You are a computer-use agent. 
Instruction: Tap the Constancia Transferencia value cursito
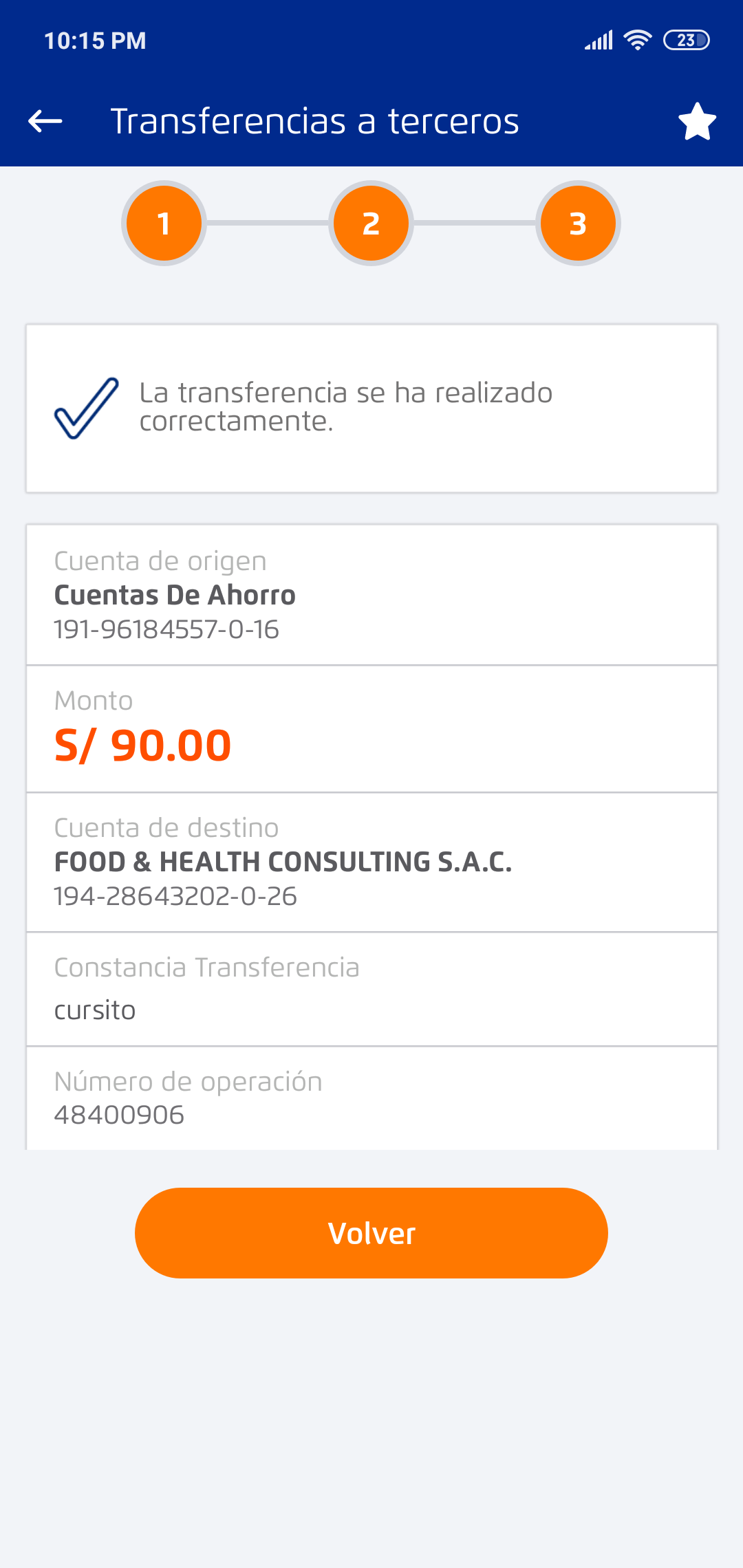point(95,1010)
